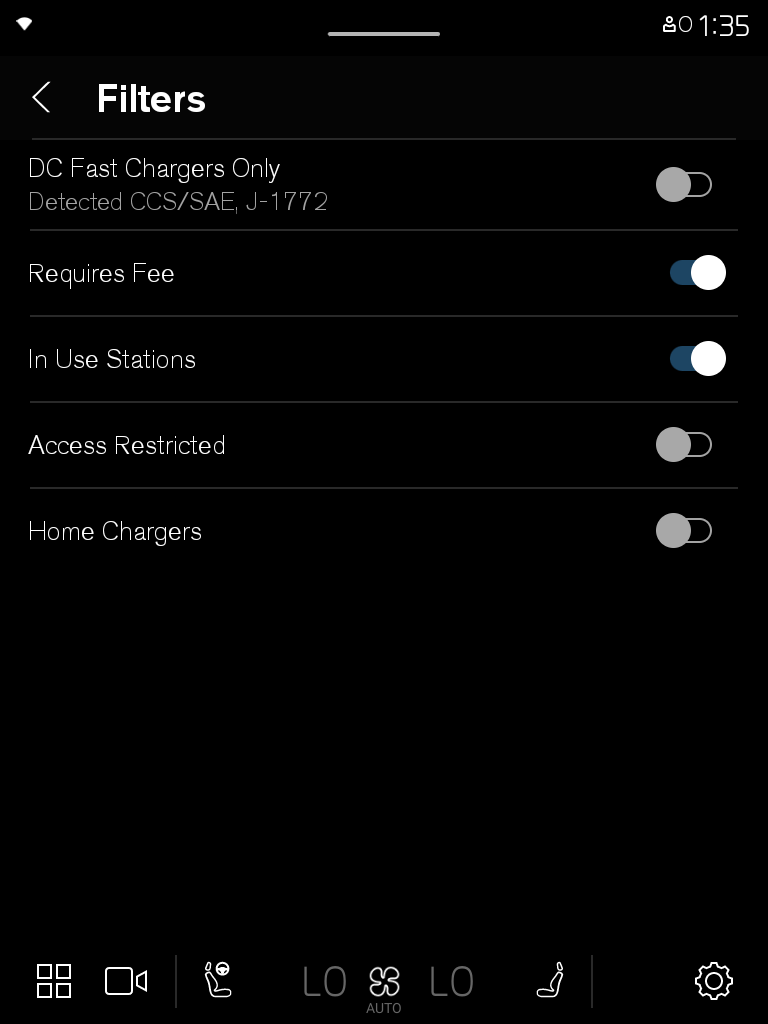Viewport: 768px width, 1024px height.
Task: Open the app grid launcher
Action: pos(54,981)
